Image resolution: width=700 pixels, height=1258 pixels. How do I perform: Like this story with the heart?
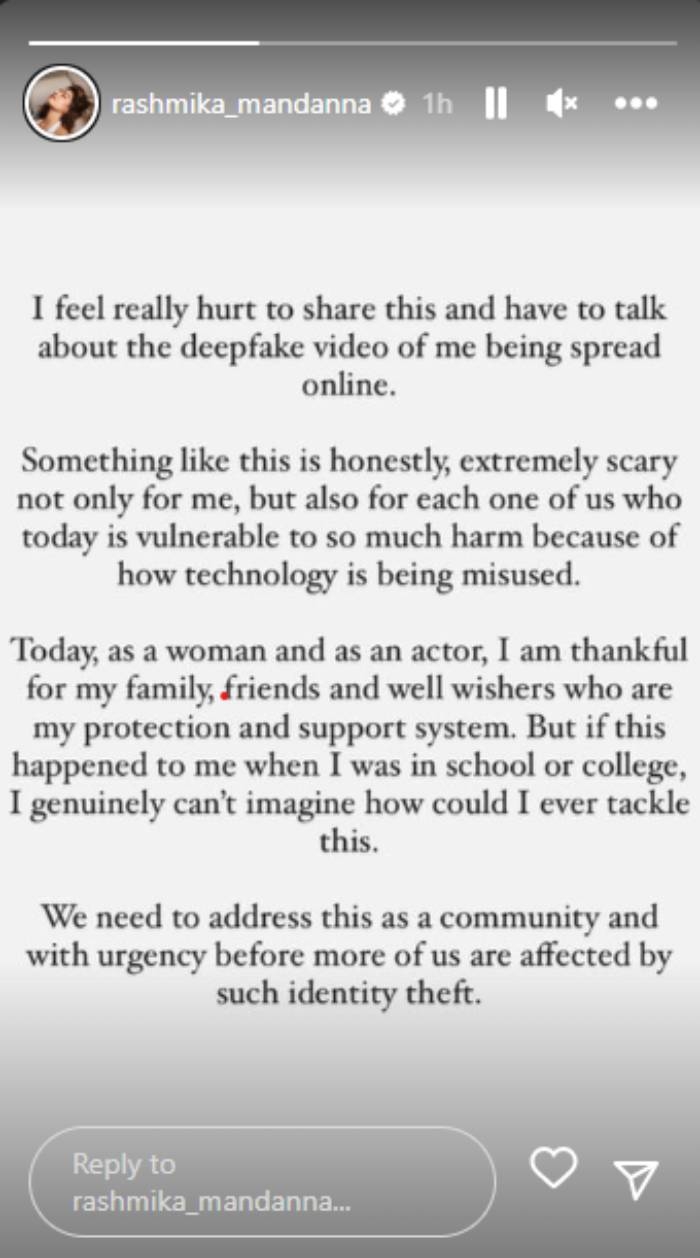pyautogui.click(x=554, y=1168)
